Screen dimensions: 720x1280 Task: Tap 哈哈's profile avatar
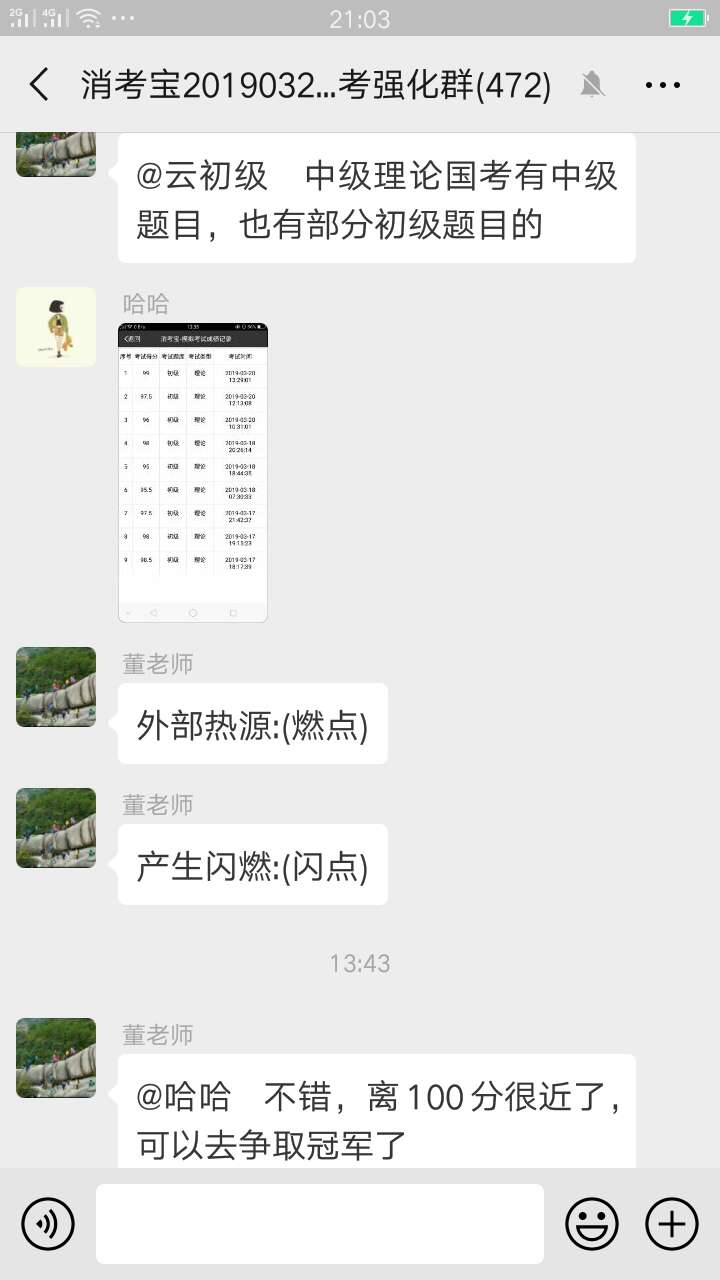[x=56, y=327]
